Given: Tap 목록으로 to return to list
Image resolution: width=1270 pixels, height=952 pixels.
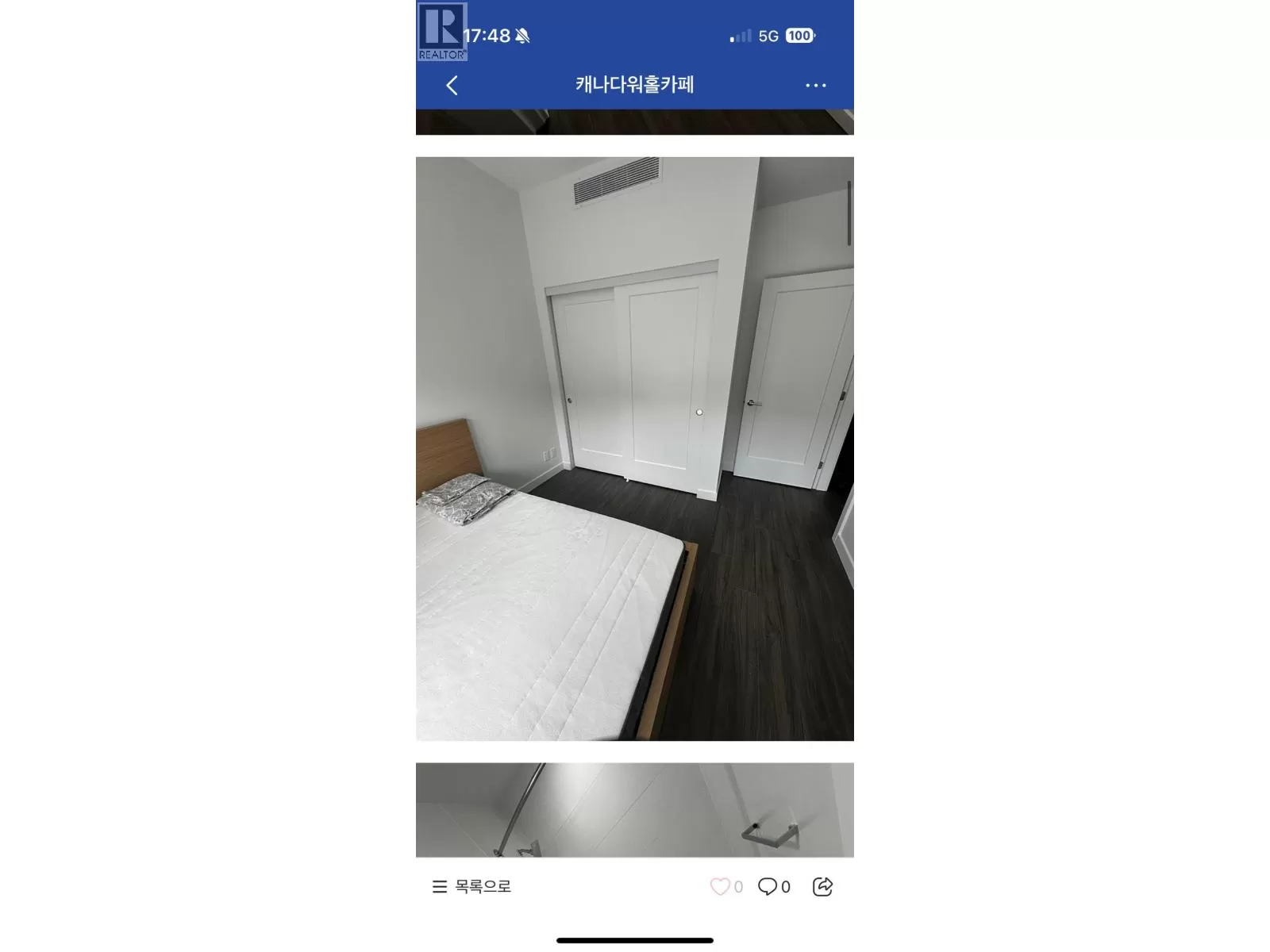Looking at the screenshot, I should (x=471, y=887).
